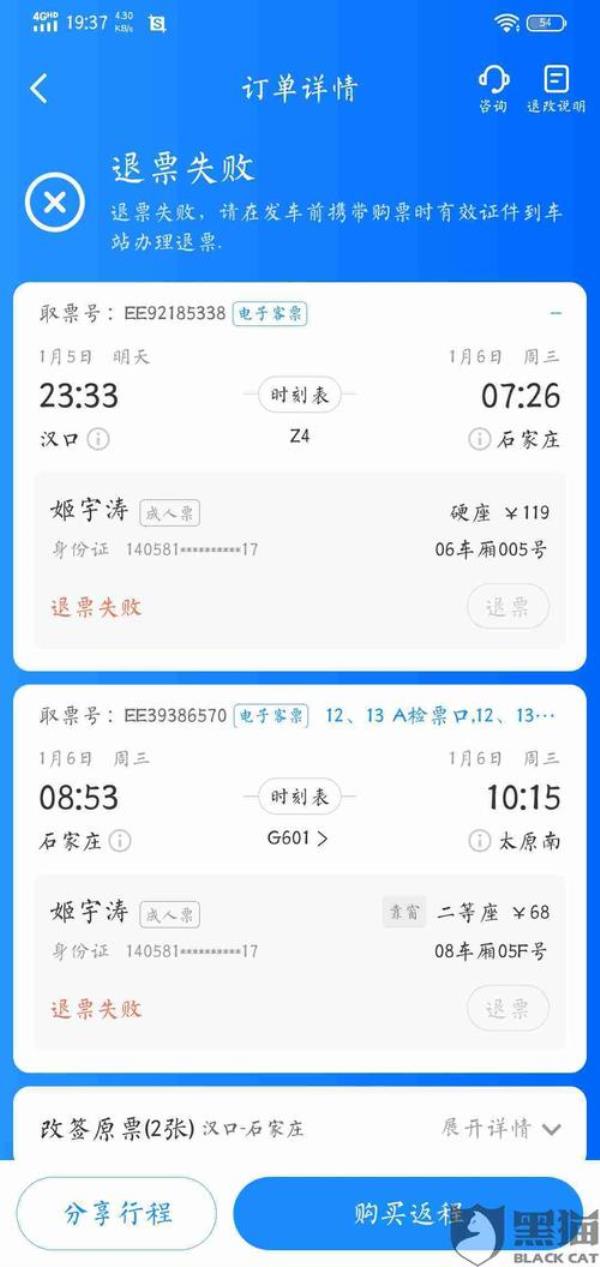The image size is (600, 1267).
Task: Open the 咨询 customer service icon
Action: coord(493,88)
